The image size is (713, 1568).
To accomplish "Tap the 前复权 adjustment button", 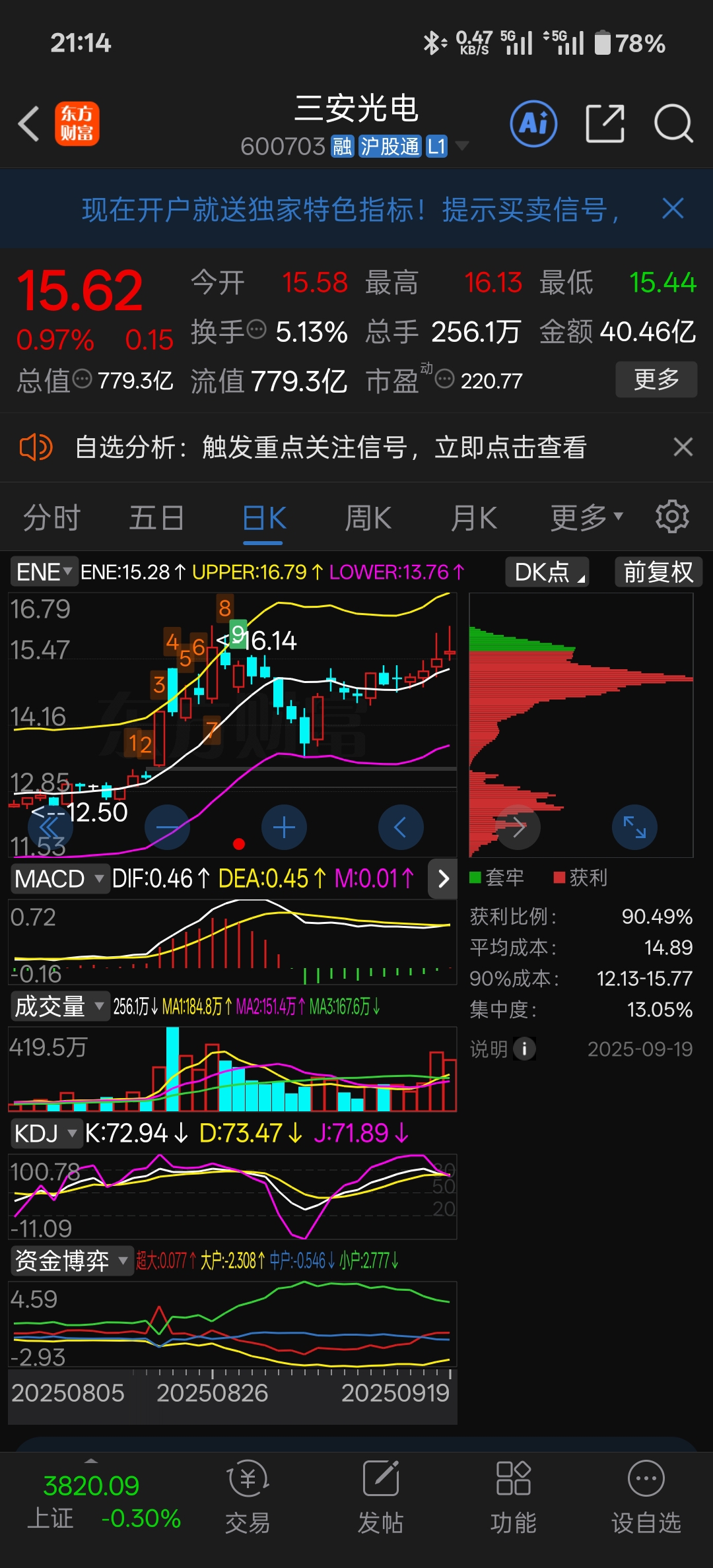I will 658,572.
